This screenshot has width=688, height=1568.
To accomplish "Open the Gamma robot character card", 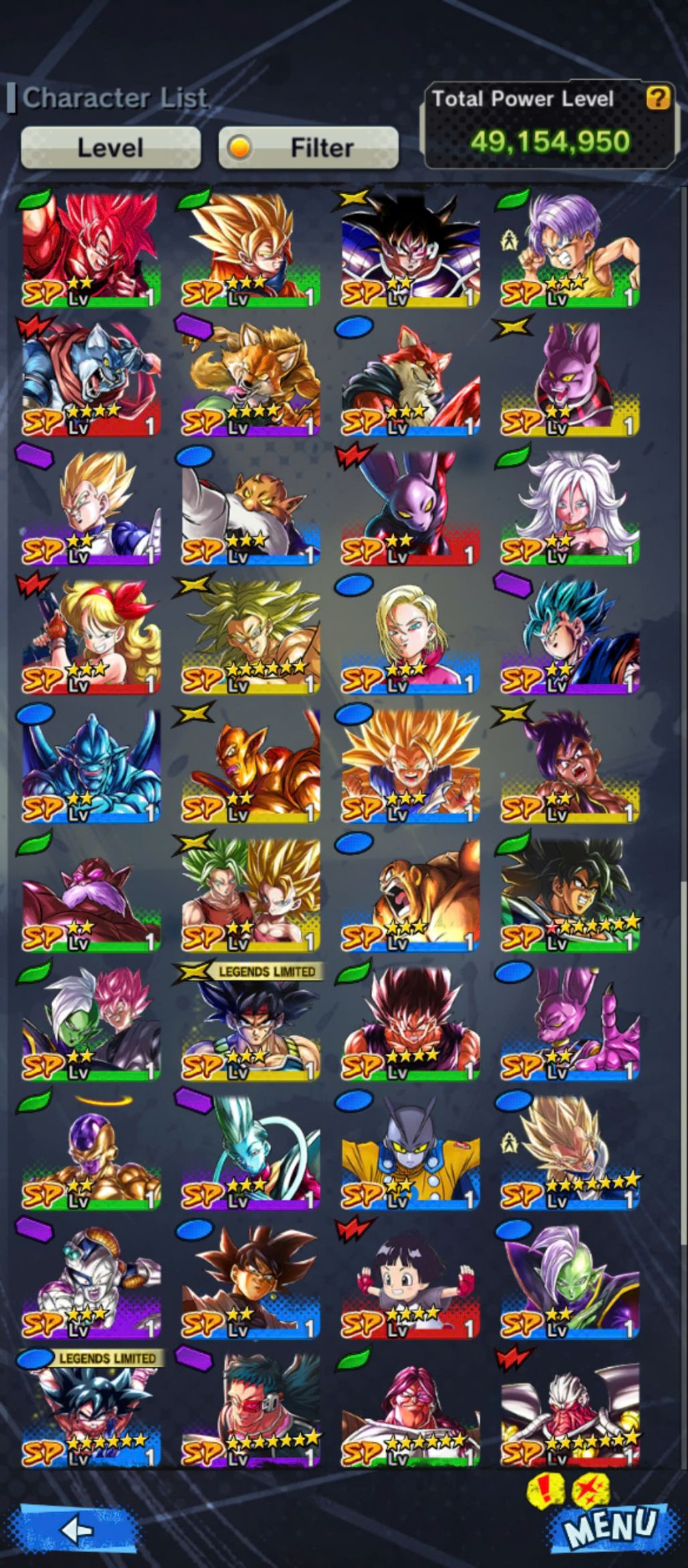I will pyautogui.click(x=410, y=1153).
